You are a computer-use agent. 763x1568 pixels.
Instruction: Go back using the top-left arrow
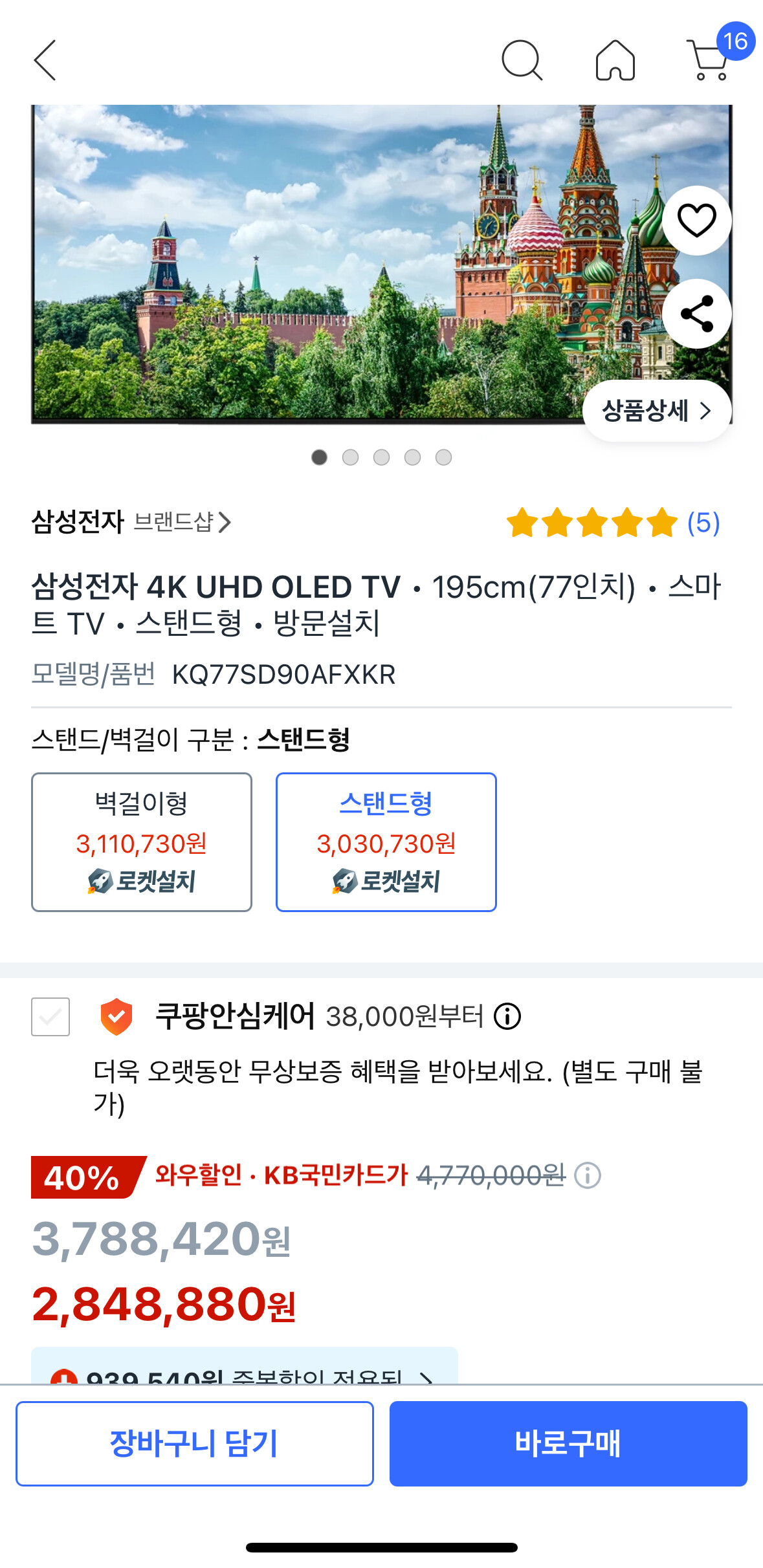[x=45, y=60]
